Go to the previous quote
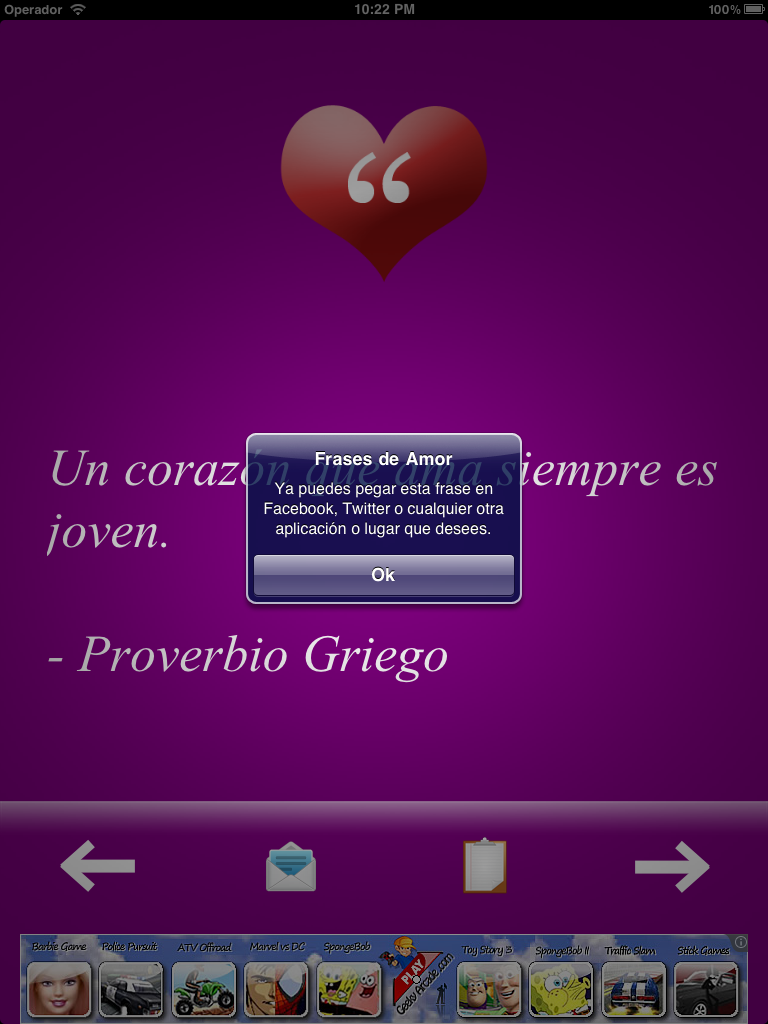Screen dimensions: 768x1024 tap(97, 865)
